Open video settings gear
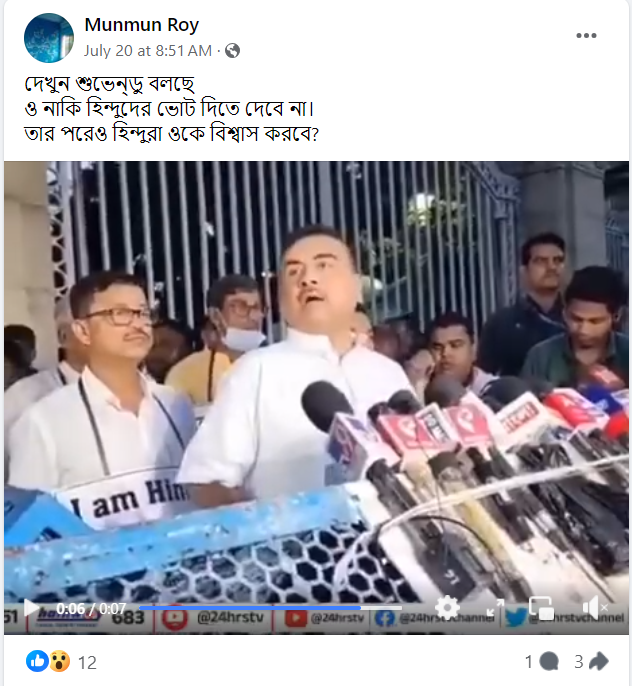The width and height of the screenshot is (632, 686). point(447,608)
